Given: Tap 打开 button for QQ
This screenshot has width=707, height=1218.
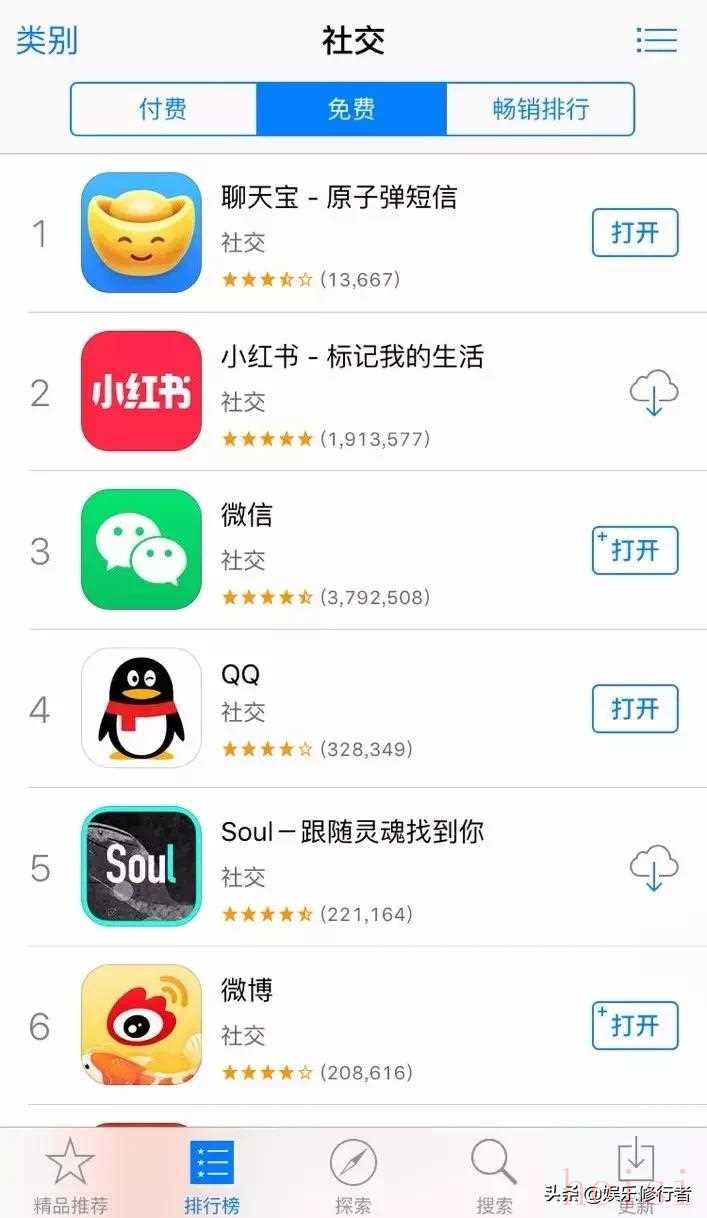Looking at the screenshot, I should (635, 709).
